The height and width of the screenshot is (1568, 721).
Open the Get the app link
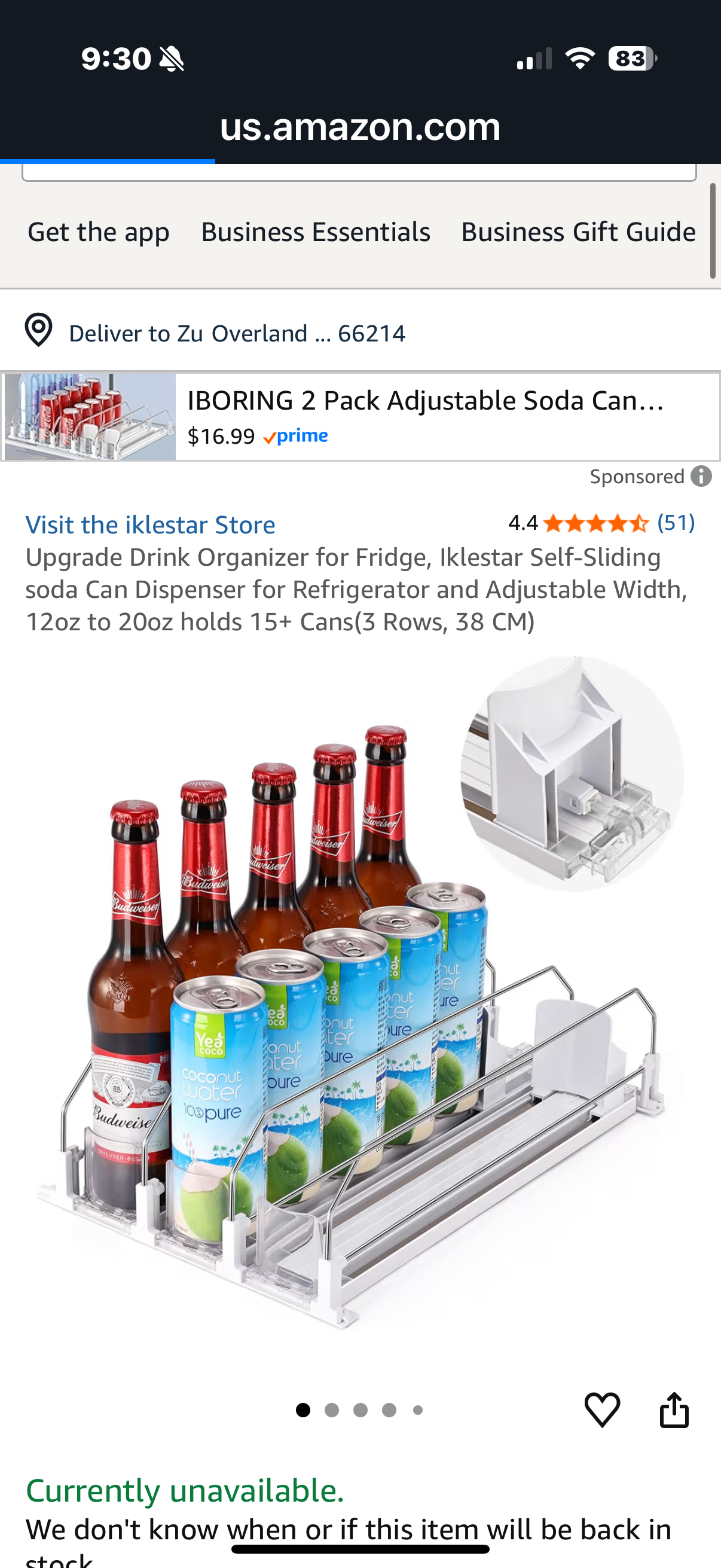99,232
